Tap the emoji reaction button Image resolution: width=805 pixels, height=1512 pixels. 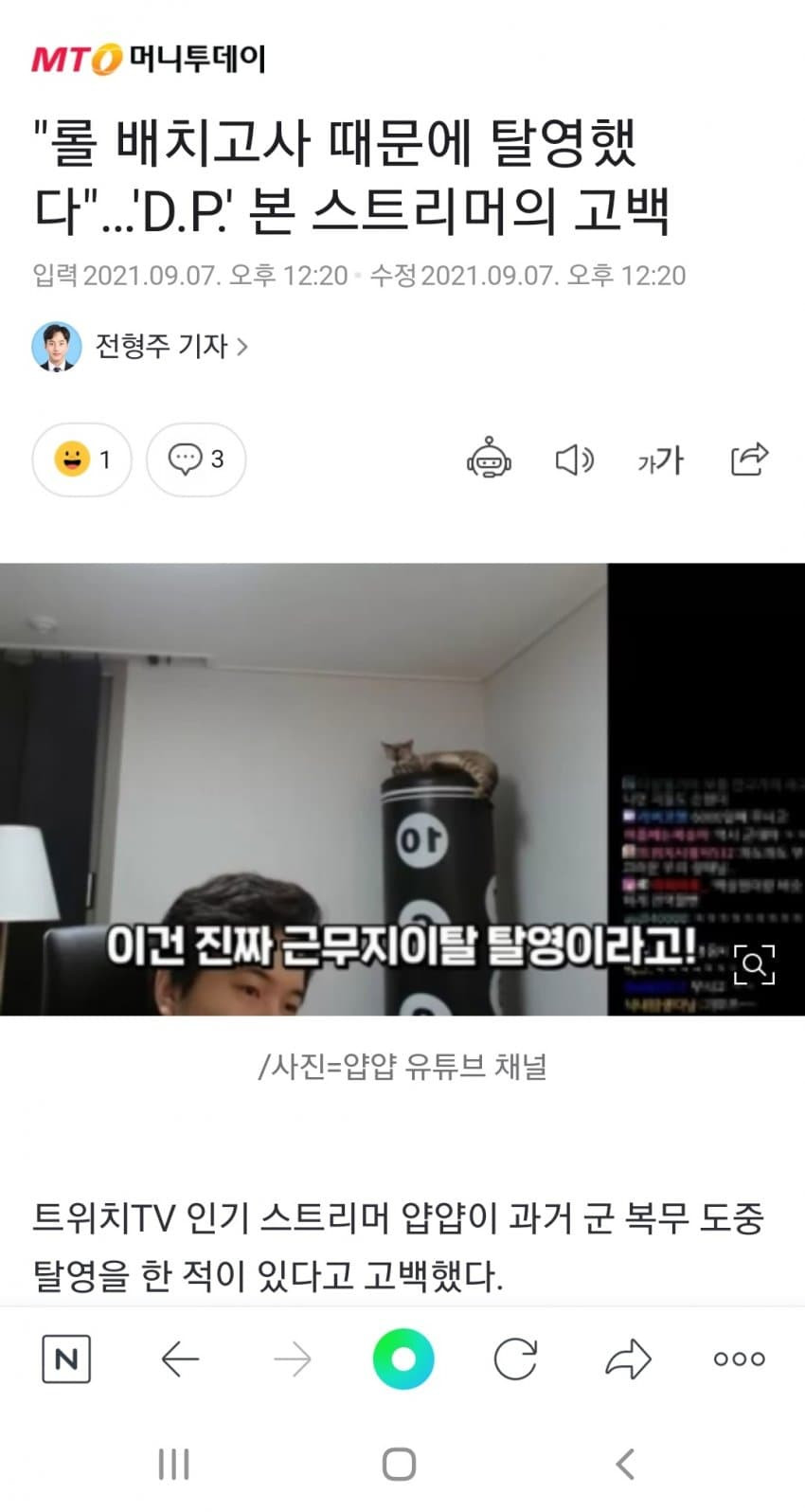pyautogui.click(x=82, y=459)
